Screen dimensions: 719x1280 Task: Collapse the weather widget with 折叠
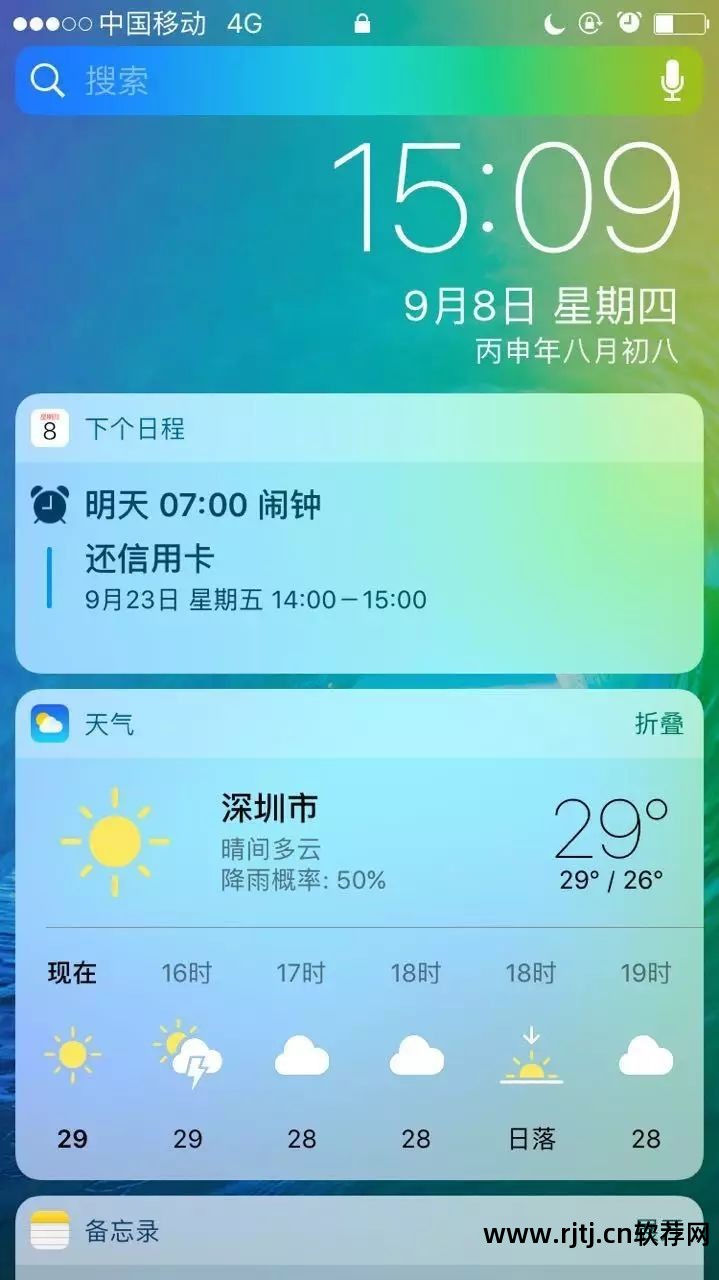click(x=659, y=724)
